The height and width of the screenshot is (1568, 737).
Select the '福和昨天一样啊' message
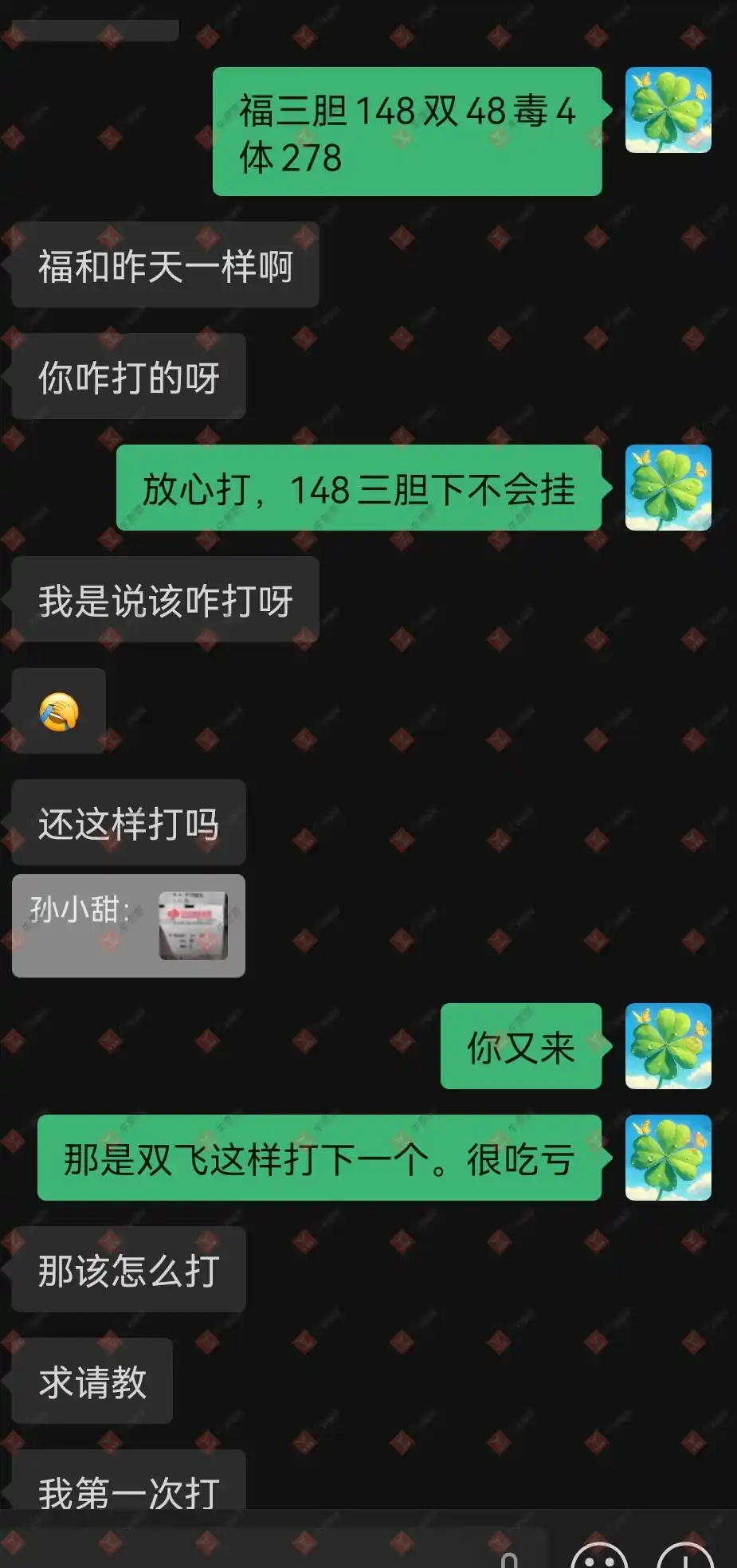click(x=163, y=265)
